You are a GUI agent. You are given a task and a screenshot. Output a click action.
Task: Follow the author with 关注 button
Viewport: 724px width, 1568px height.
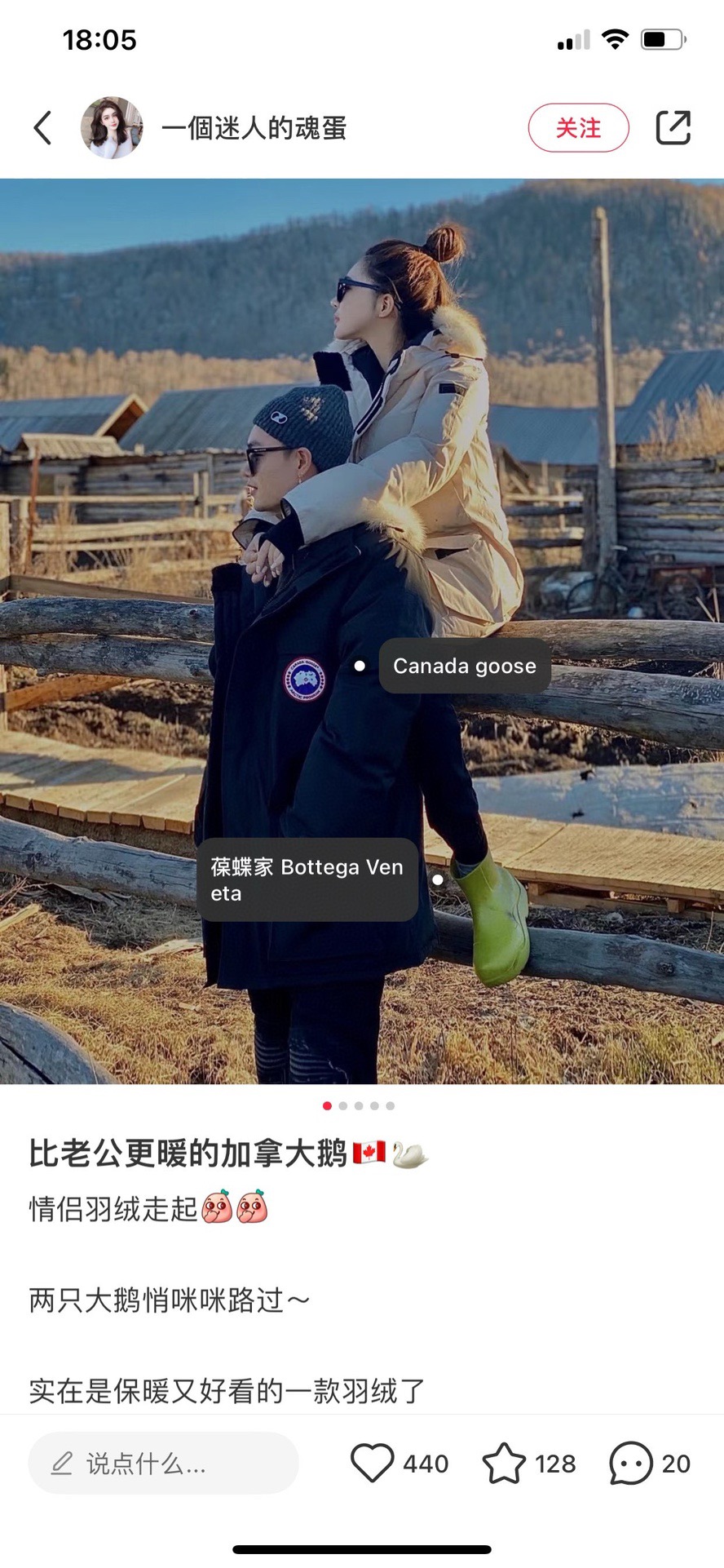(578, 128)
